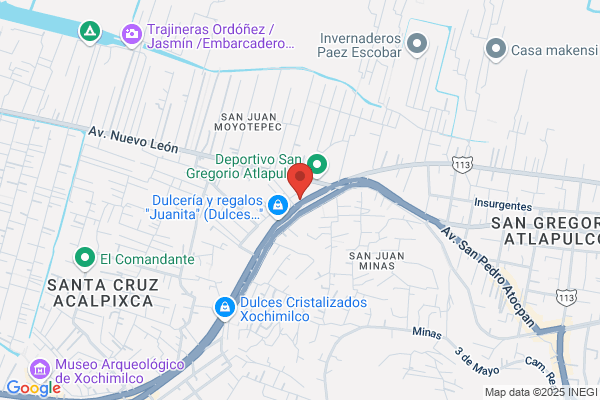Select the Invernaderos Paez Escobar pin

tap(417, 45)
